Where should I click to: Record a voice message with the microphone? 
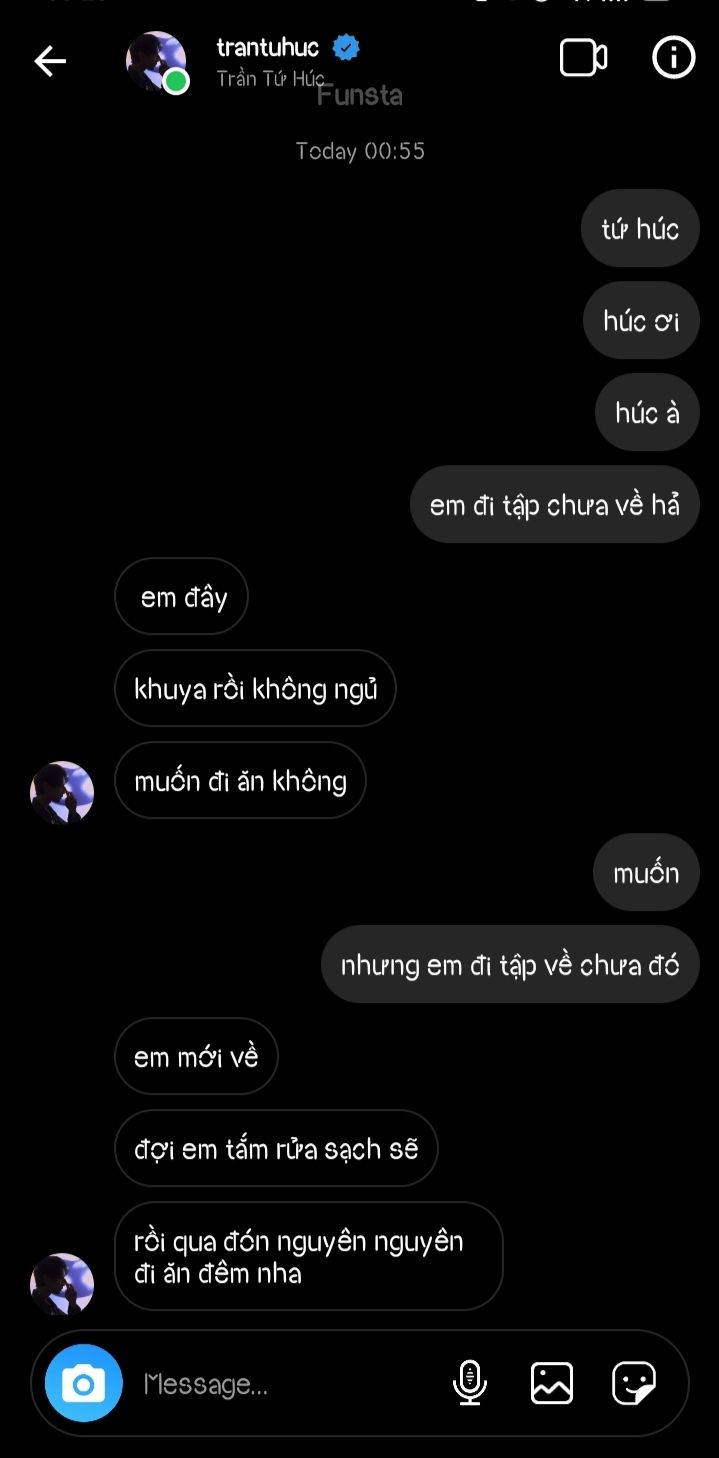[x=470, y=1383]
